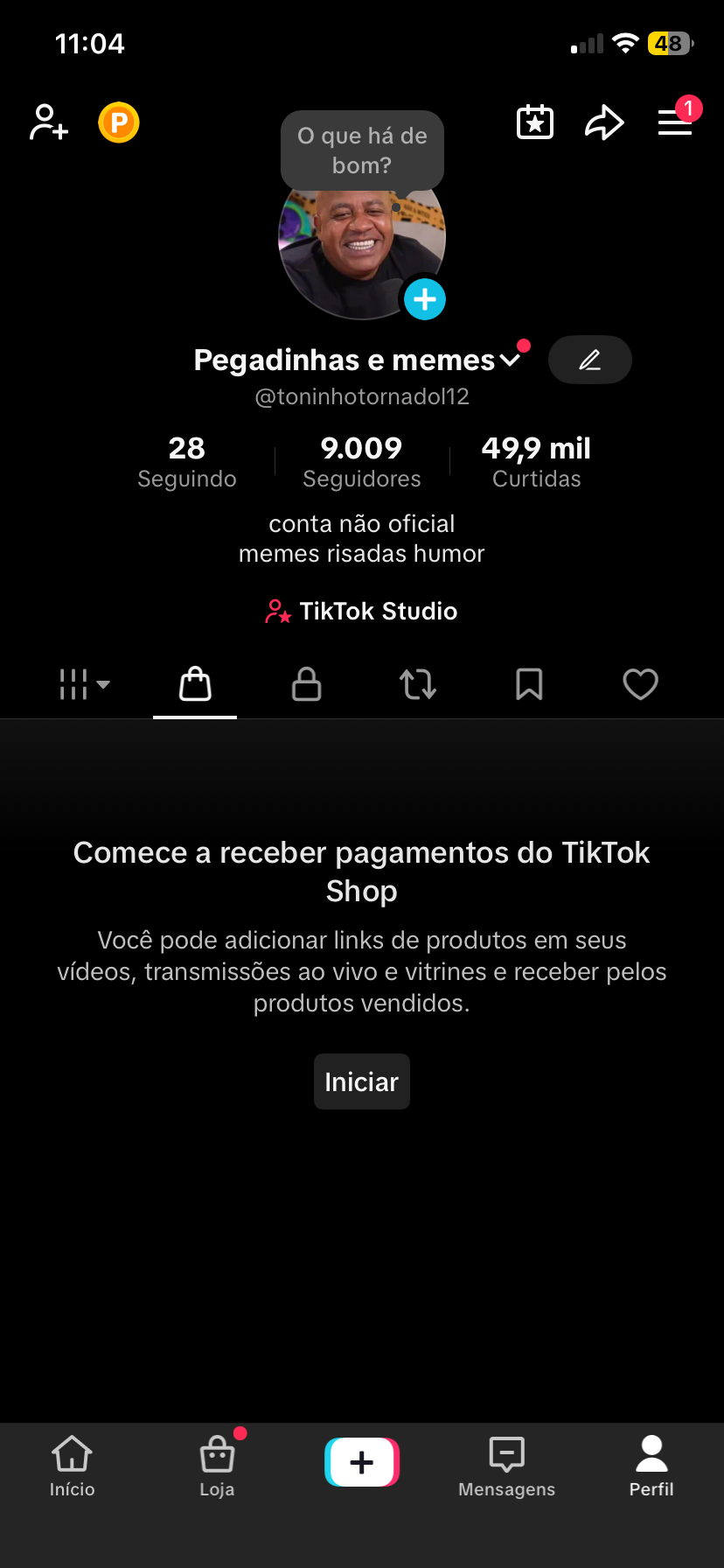This screenshot has height=1568, width=724.
Task: Open the reposts tab
Action: pos(417,684)
